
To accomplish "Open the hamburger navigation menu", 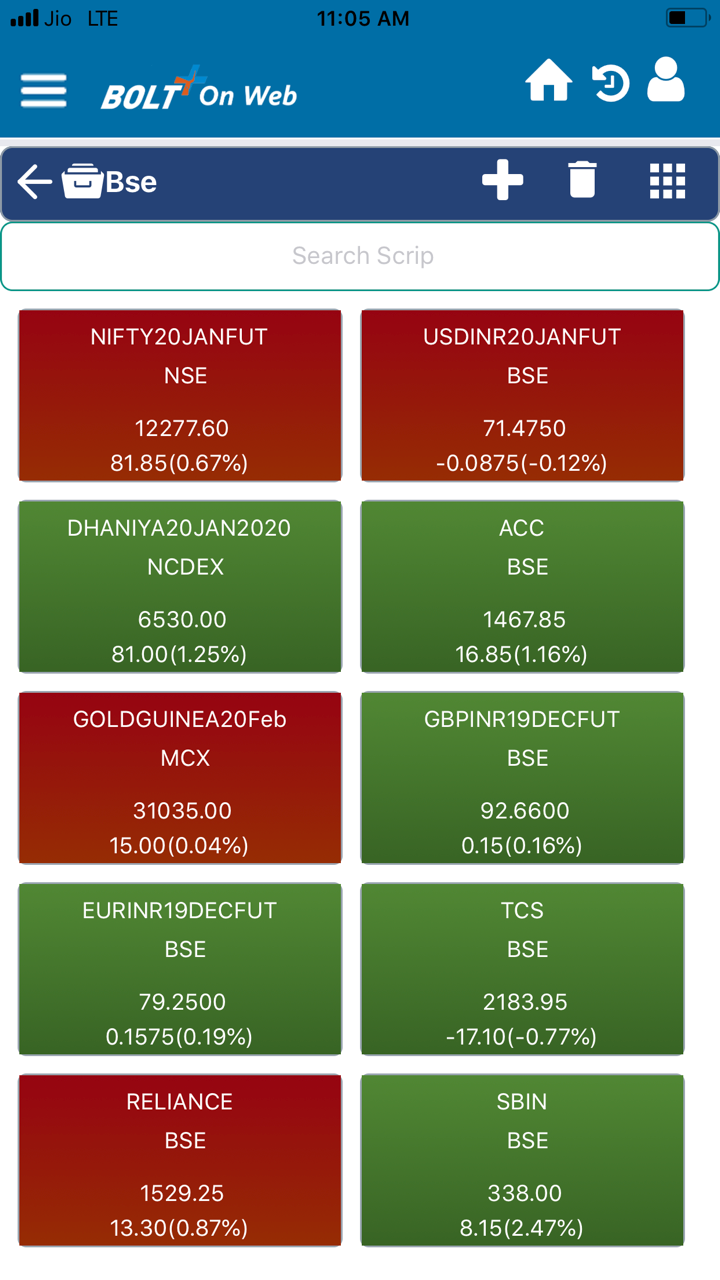I will point(44,92).
